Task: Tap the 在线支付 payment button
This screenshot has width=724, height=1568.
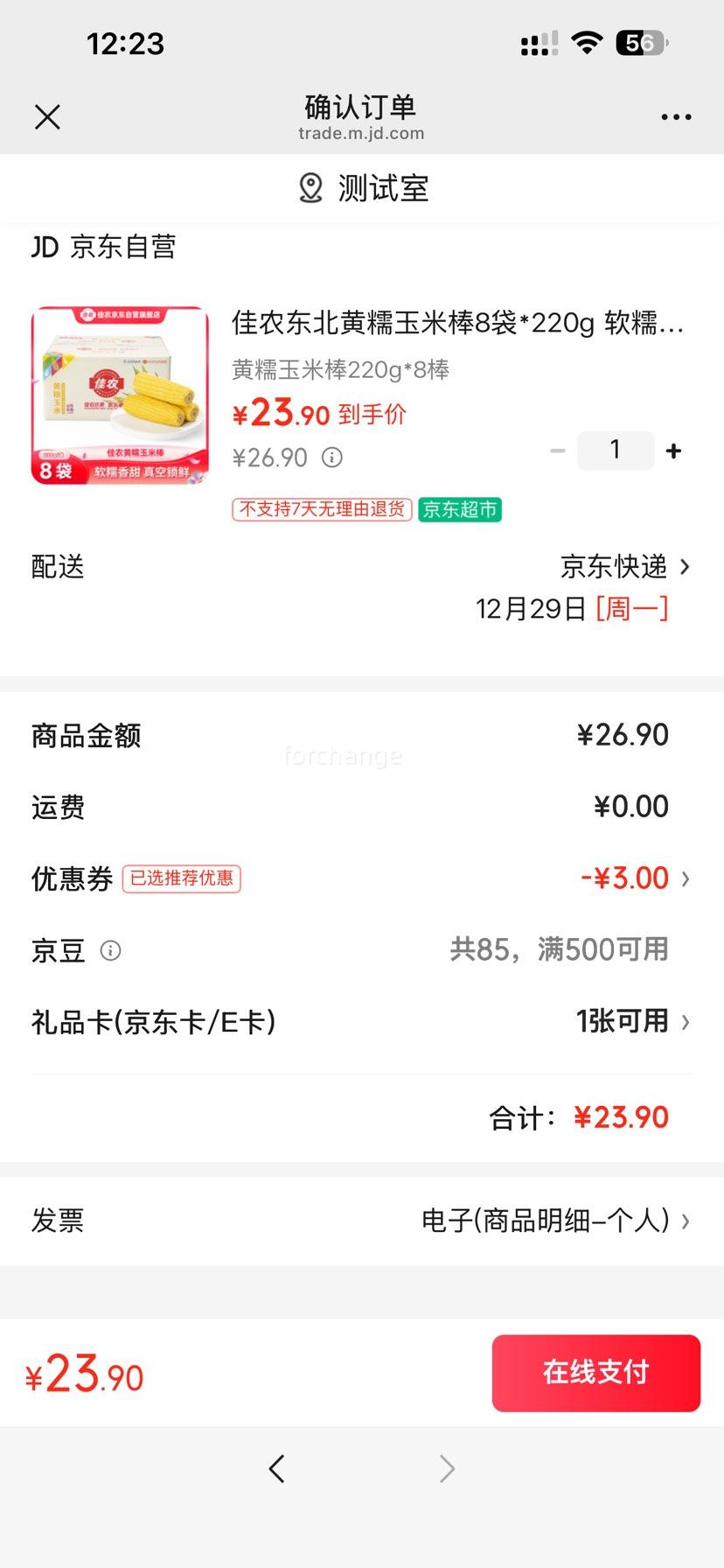Action: [x=595, y=1373]
